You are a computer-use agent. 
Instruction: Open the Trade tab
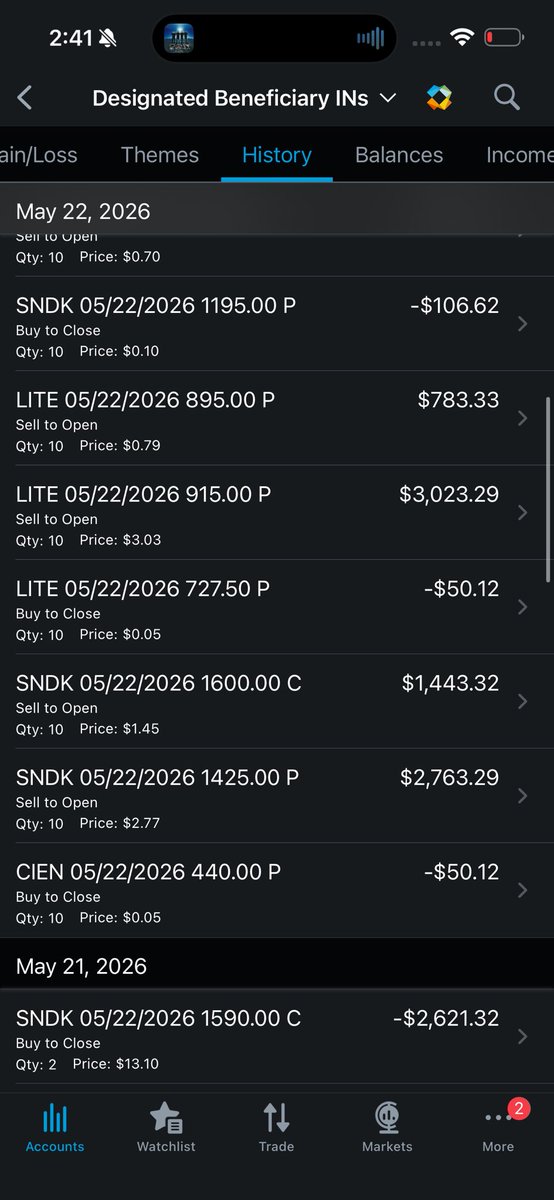[x=276, y=1128]
